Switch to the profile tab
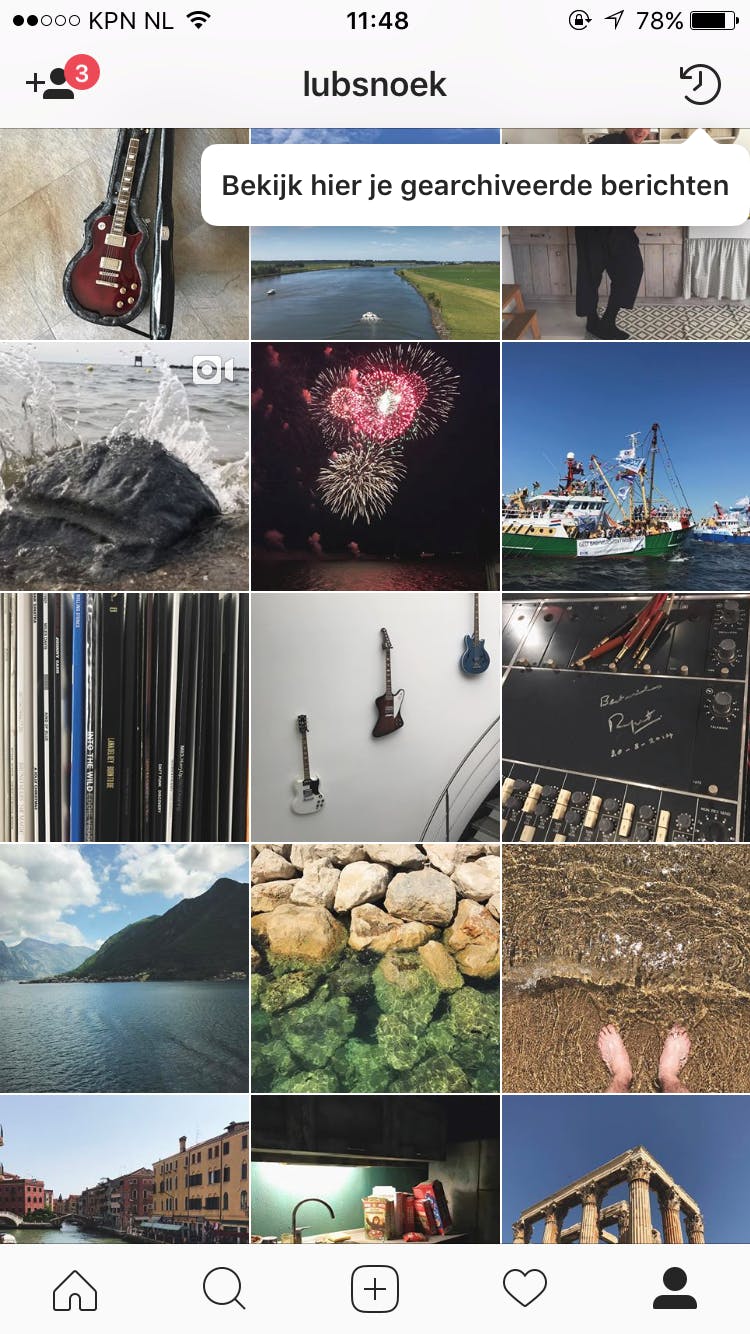Viewport: 750px width, 1334px height. 675,1289
